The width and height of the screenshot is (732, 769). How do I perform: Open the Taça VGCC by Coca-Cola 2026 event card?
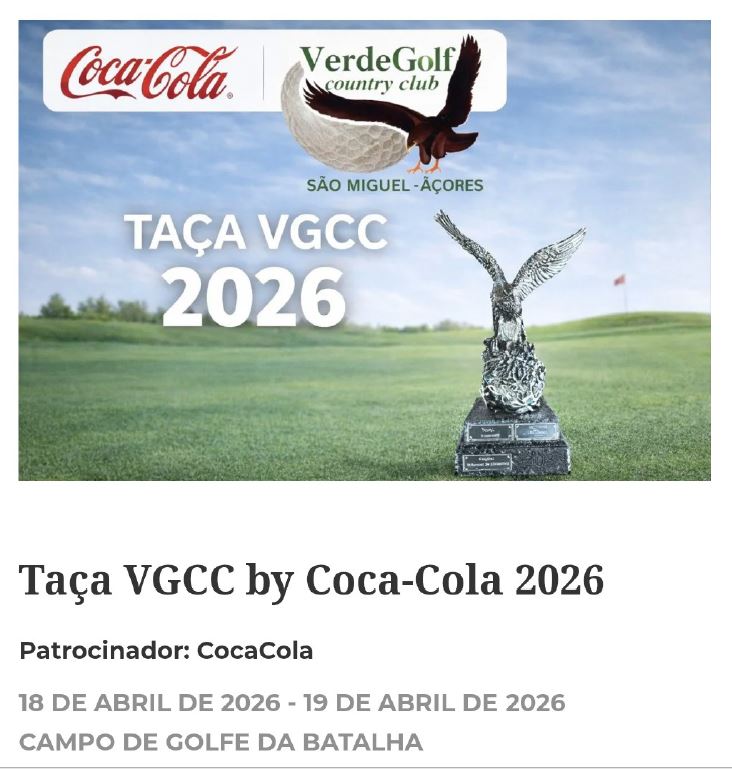coord(311,580)
